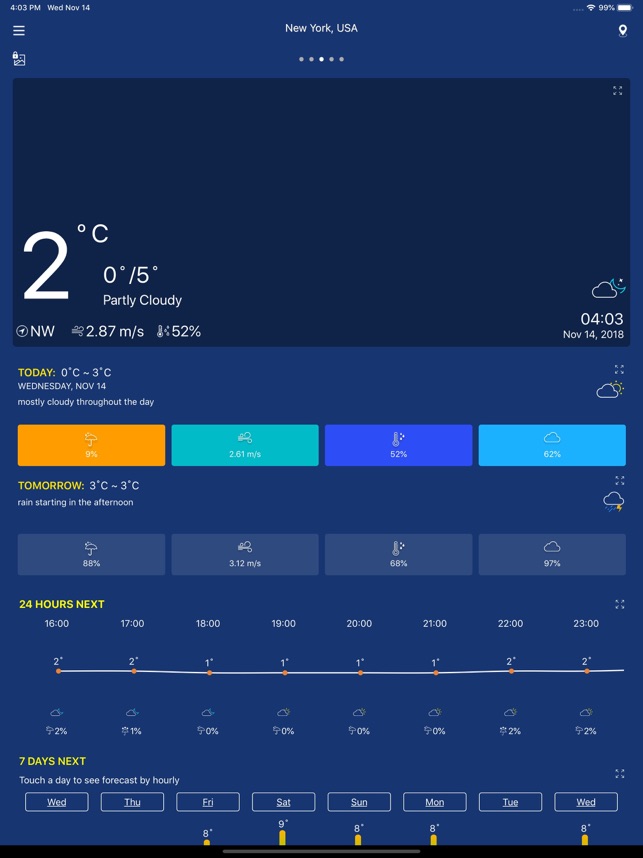Expand the 7 Days Next section
The image size is (643, 858).
click(x=619, y=774)
